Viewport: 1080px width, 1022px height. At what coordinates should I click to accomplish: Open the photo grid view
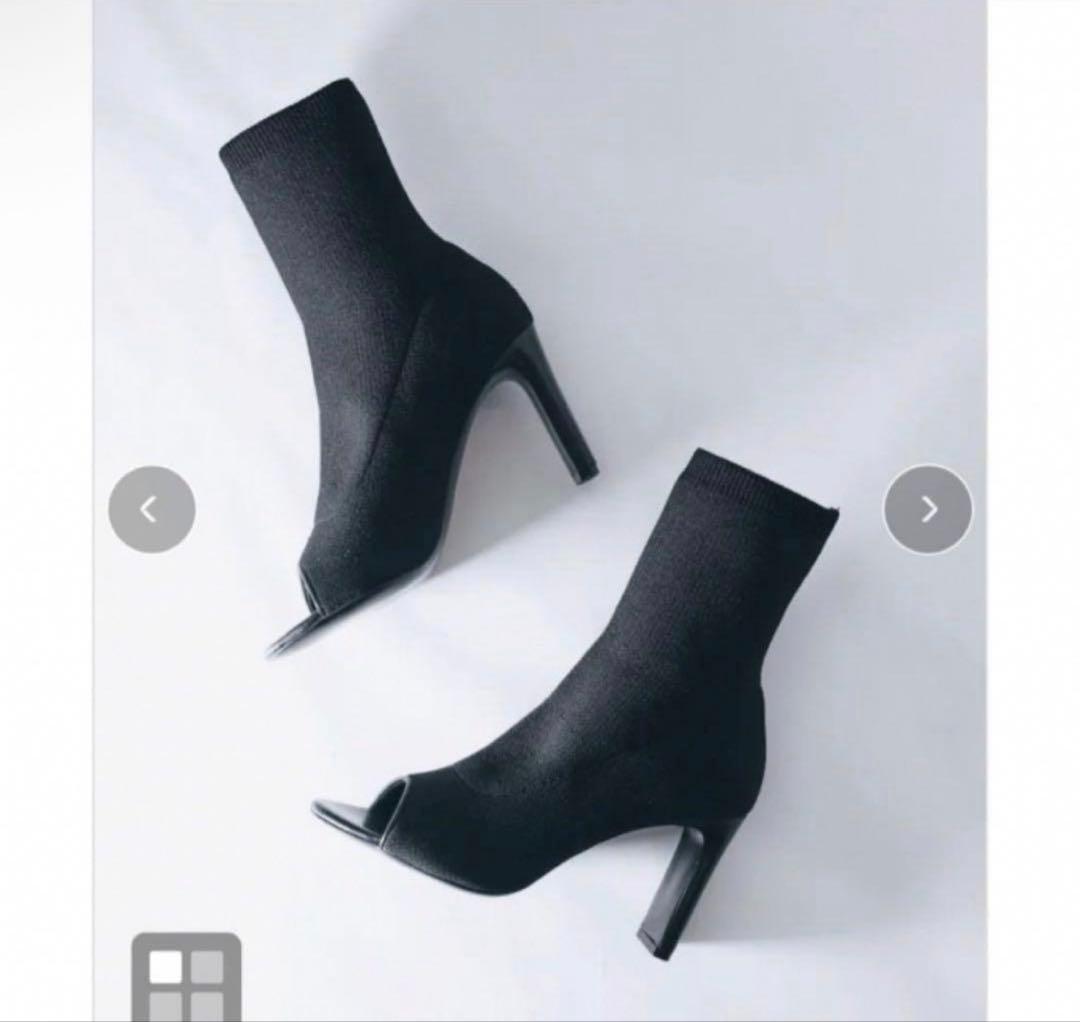pos(187,977)
